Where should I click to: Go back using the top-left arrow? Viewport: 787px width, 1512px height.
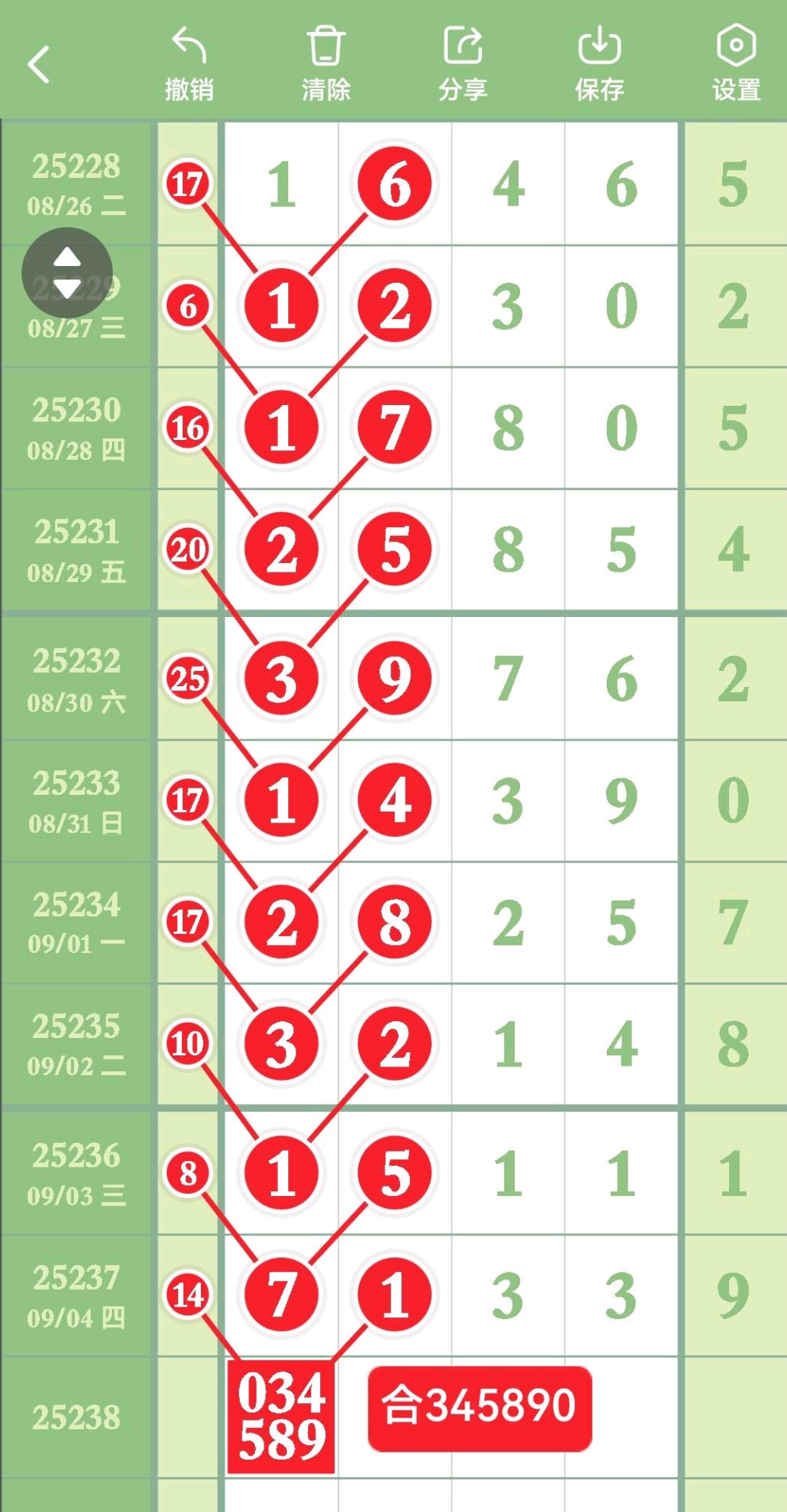click(x=39, y=64)
